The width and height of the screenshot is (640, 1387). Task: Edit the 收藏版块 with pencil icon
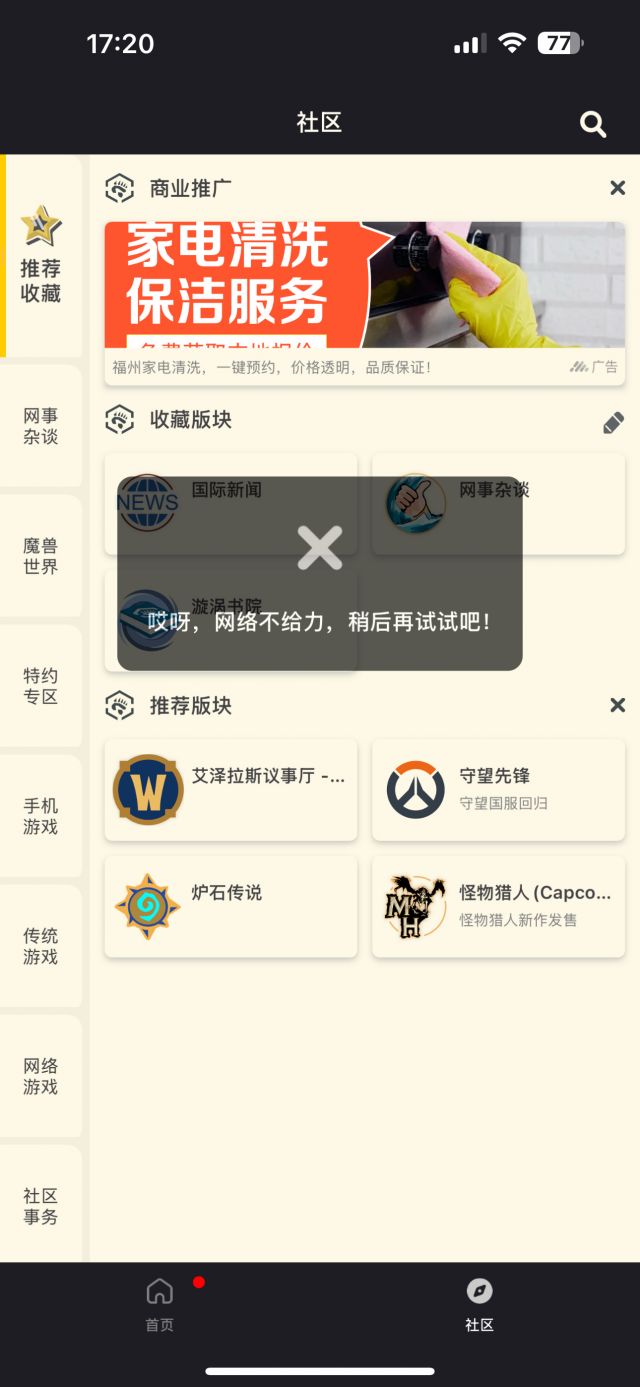click(613, 422)
